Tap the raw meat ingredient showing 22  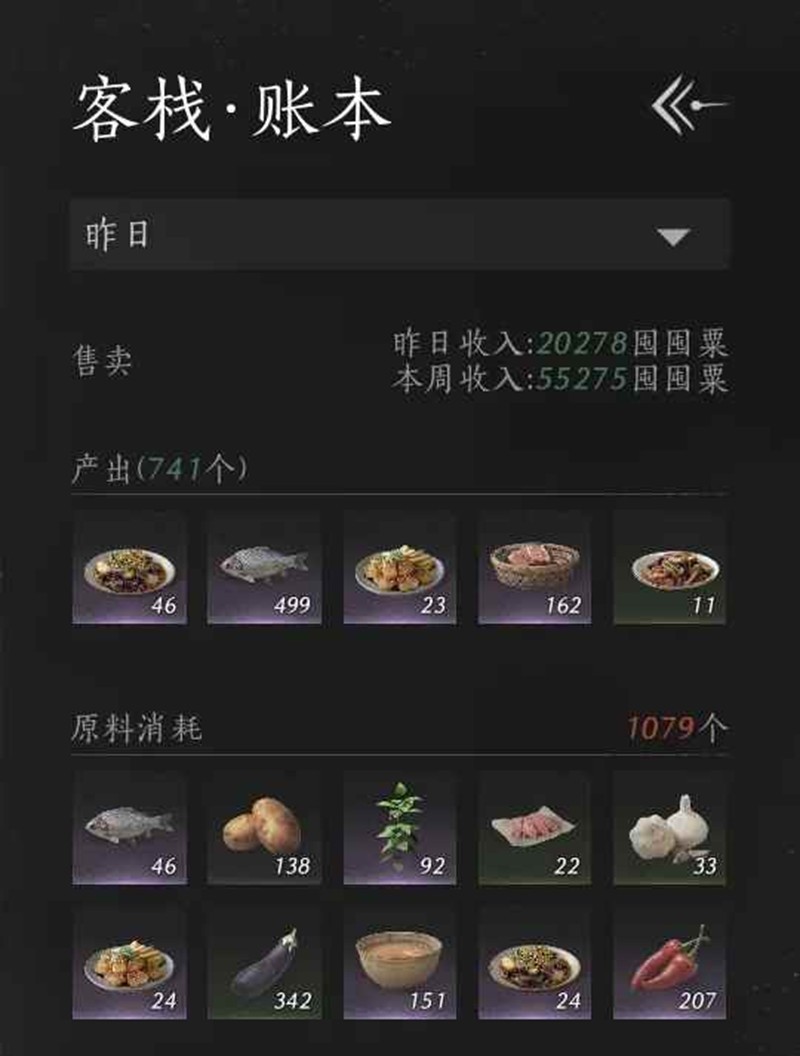(534, 828)
